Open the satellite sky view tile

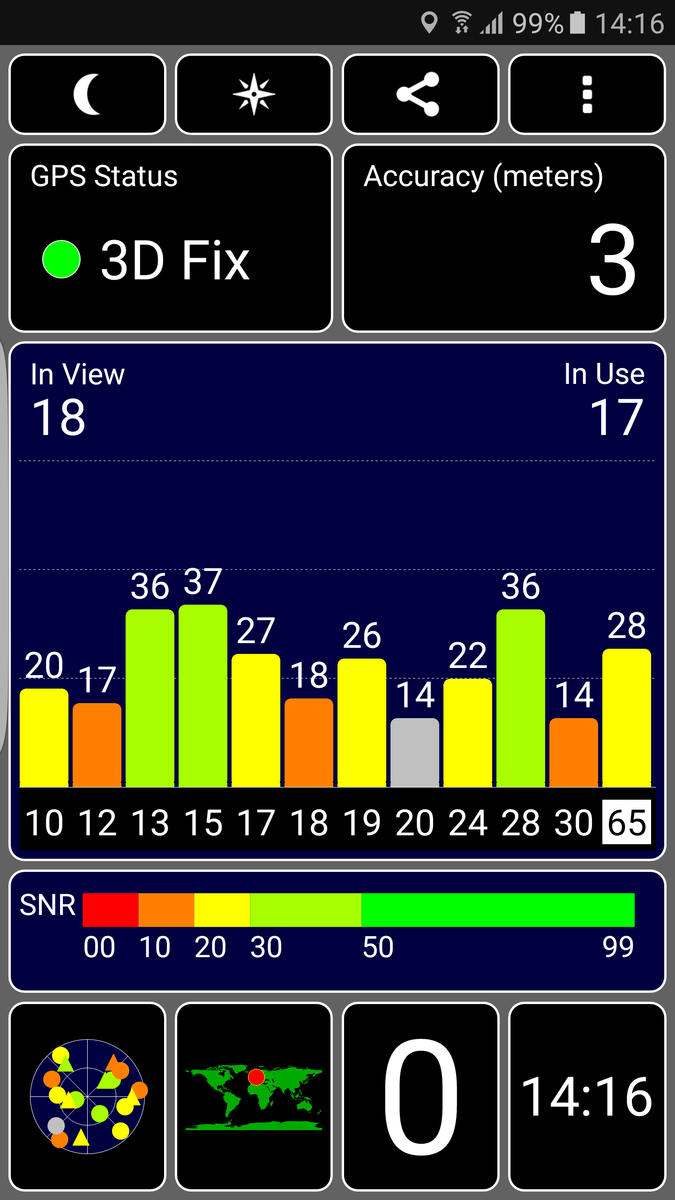(x=88, y=1097)
